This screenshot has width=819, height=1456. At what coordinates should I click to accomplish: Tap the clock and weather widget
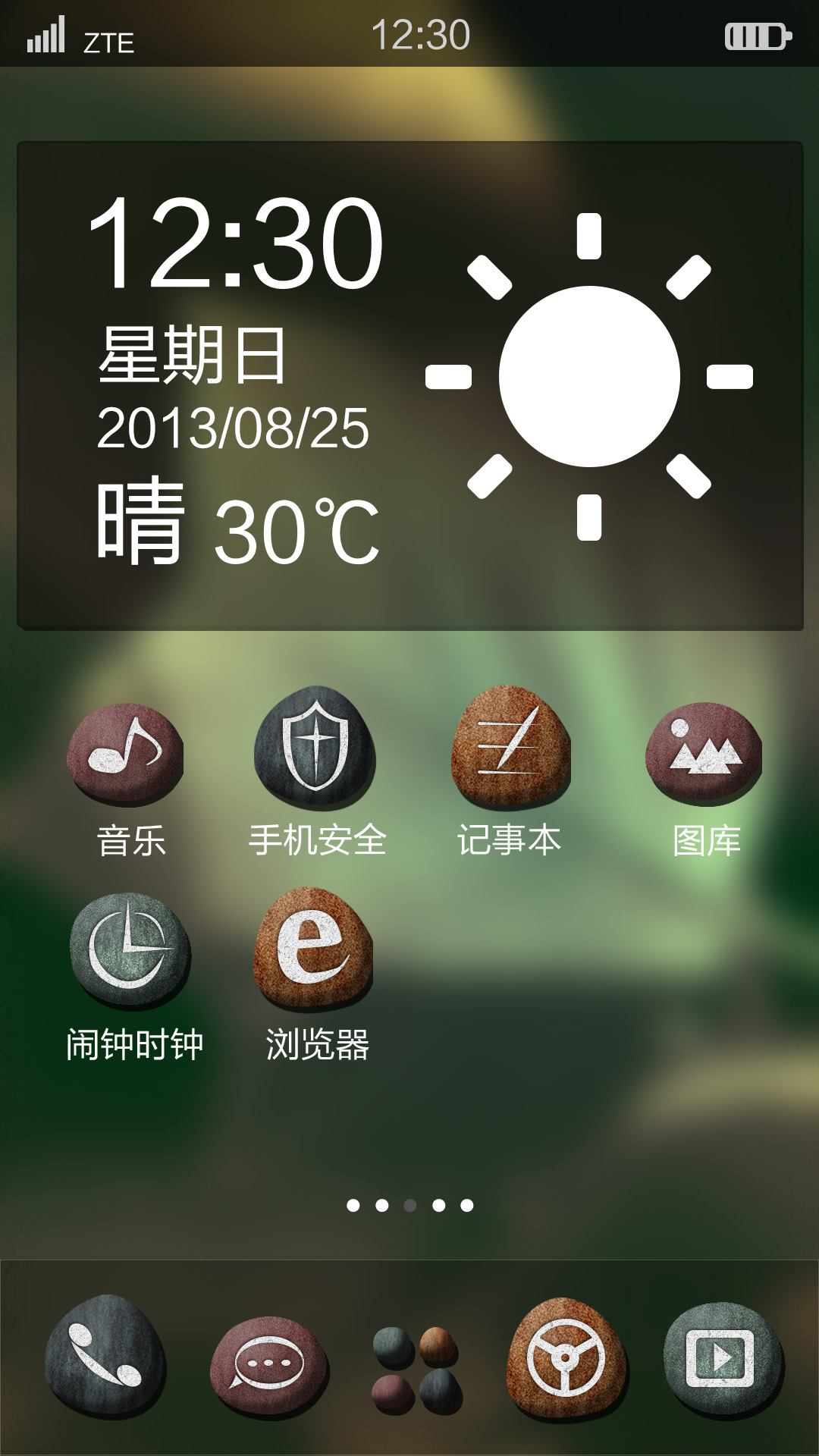[409, 385]
